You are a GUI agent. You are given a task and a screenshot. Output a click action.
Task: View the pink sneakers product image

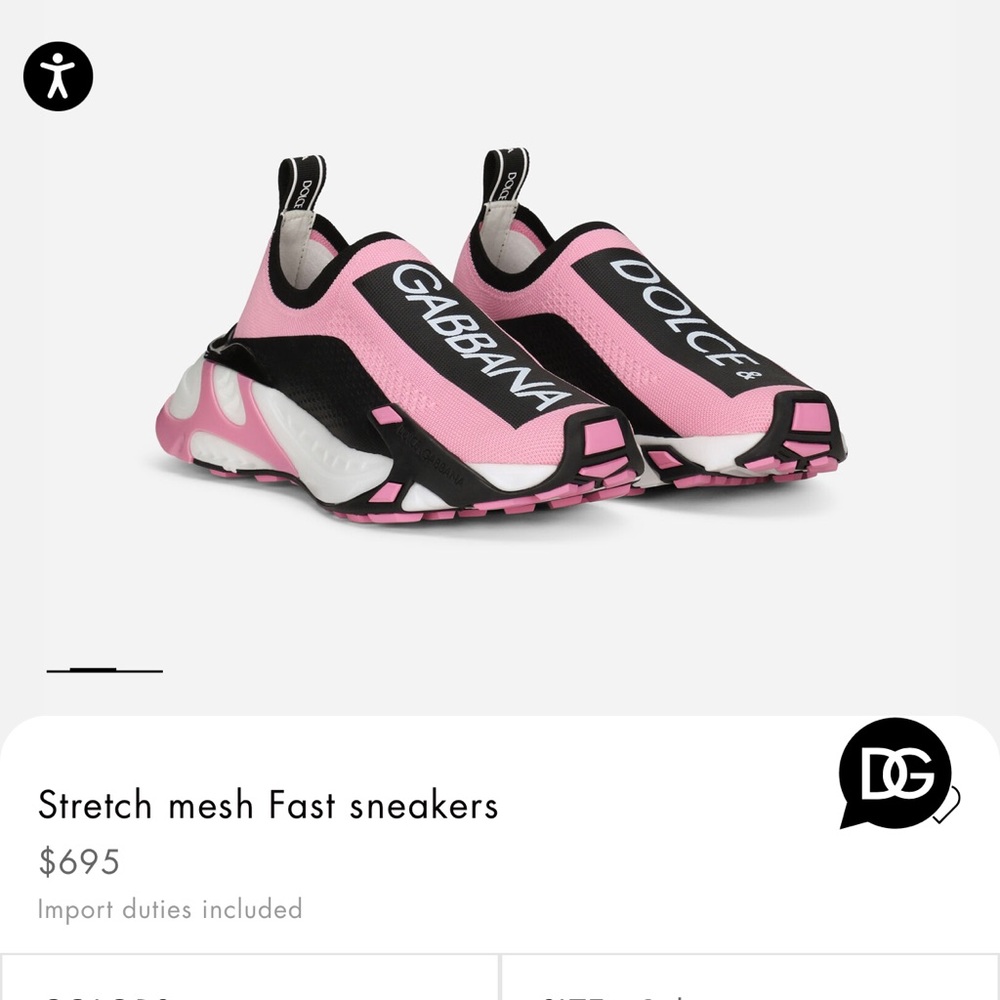(500, 340)
